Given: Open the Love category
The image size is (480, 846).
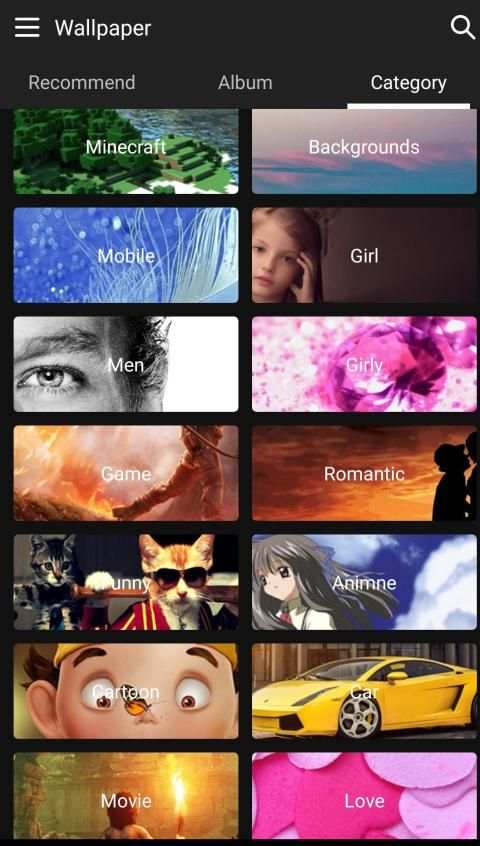Looking at the screenshot, I should pos(364,796).
